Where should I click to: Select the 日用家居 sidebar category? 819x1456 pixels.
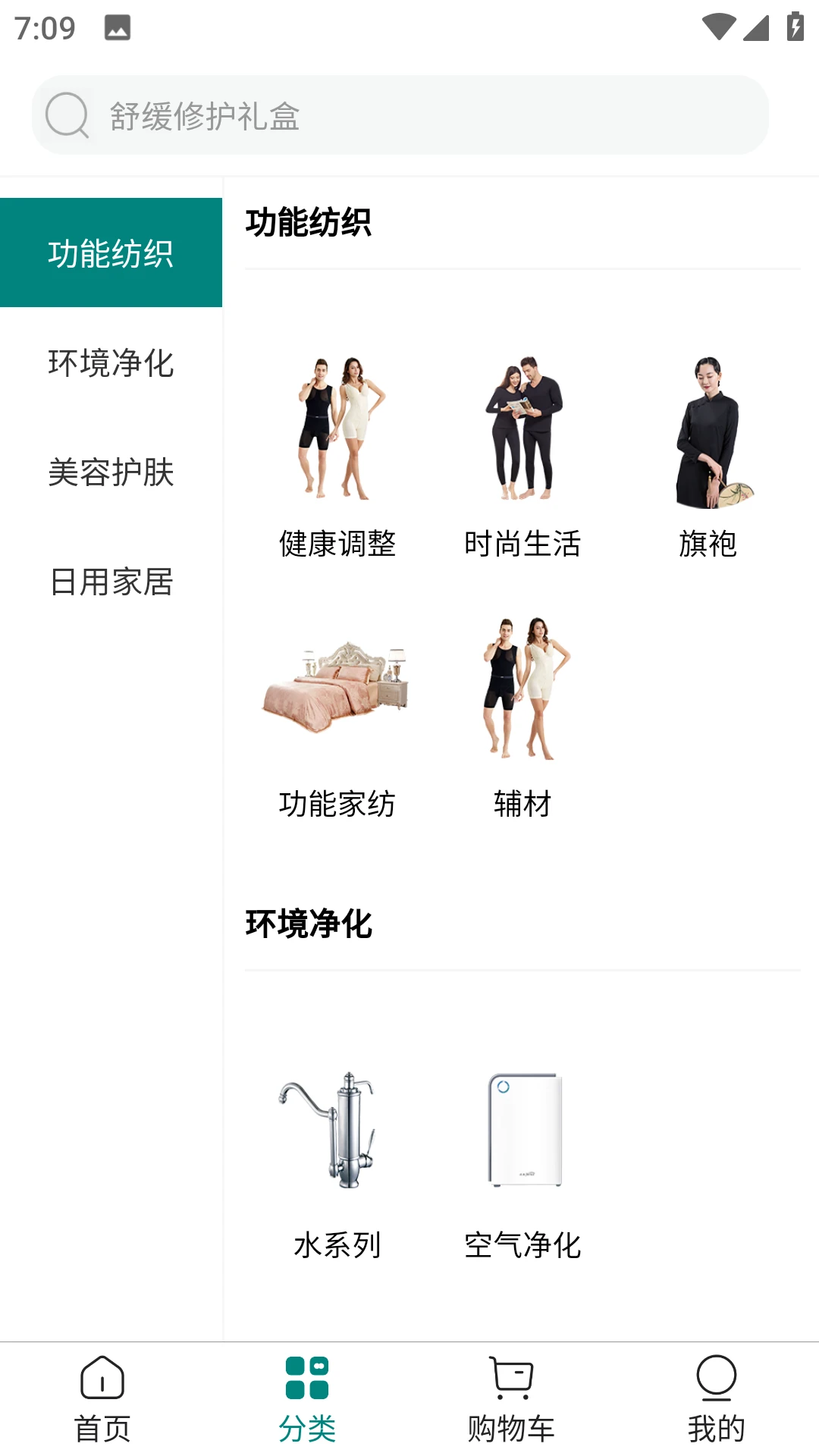click(111, 584)
